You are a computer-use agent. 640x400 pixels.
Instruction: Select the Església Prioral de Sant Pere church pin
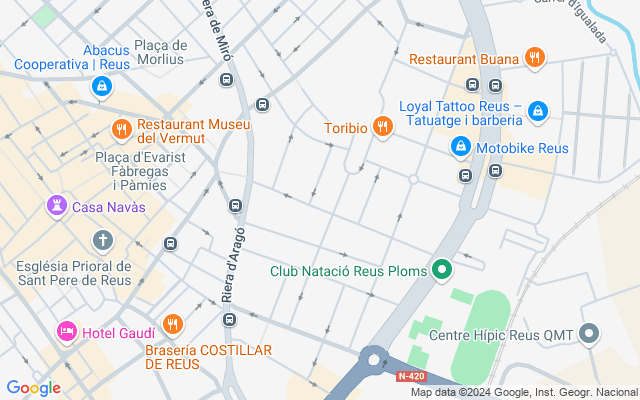point(102,240)
